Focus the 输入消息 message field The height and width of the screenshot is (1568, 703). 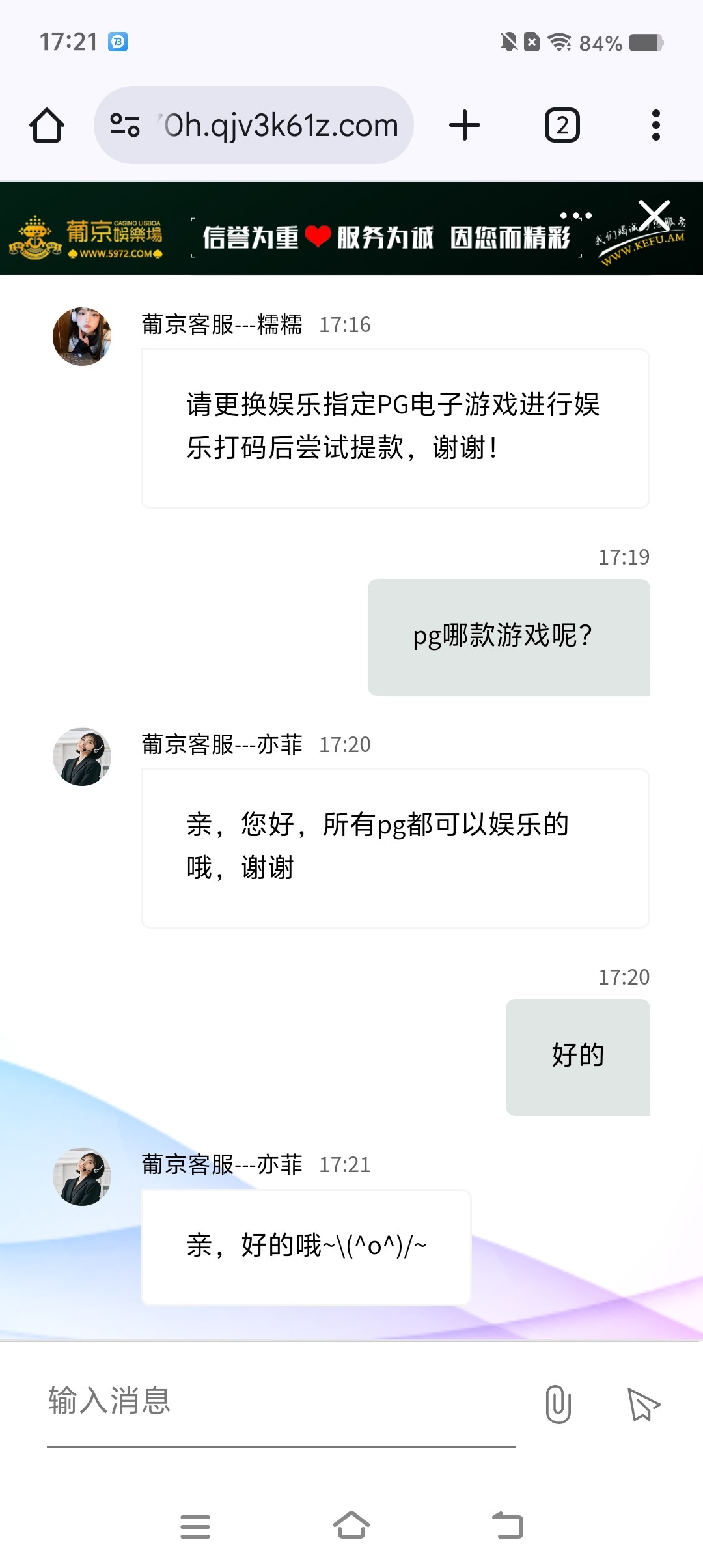[x=280, y=1400]
